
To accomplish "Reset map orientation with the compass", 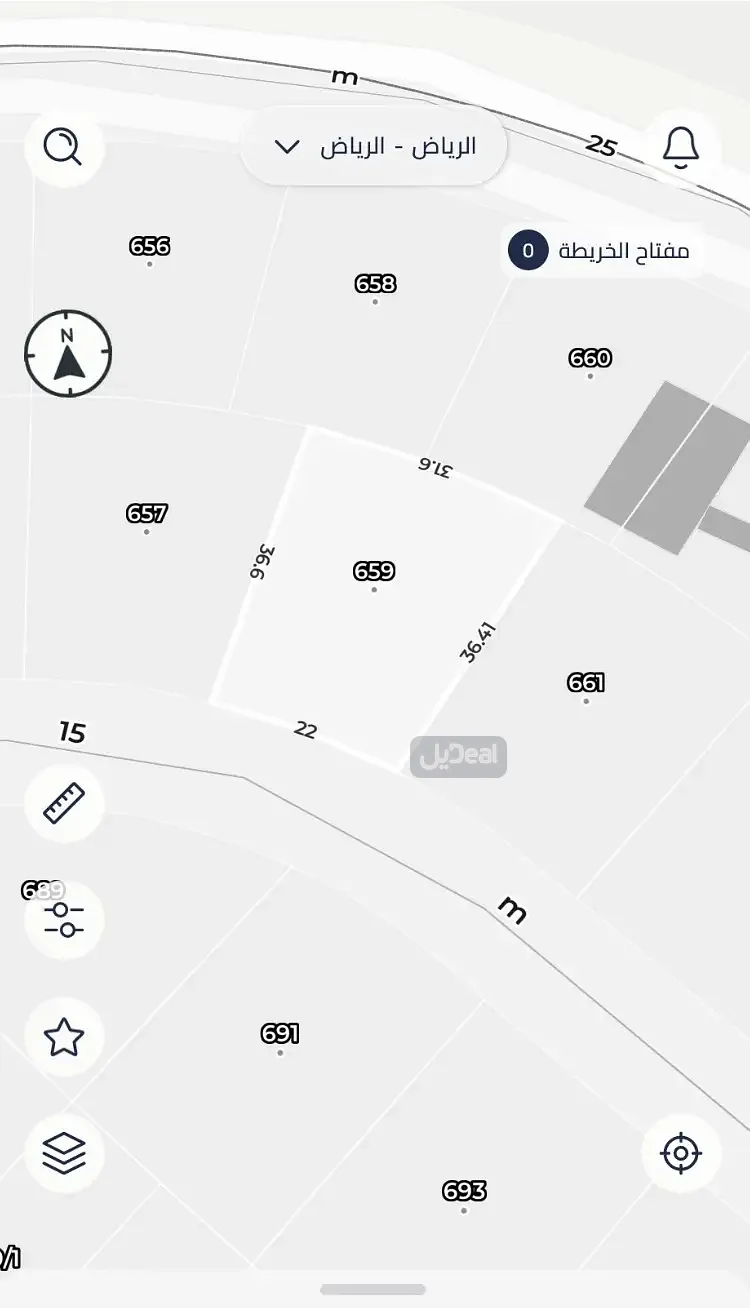I will coord(68,353).
